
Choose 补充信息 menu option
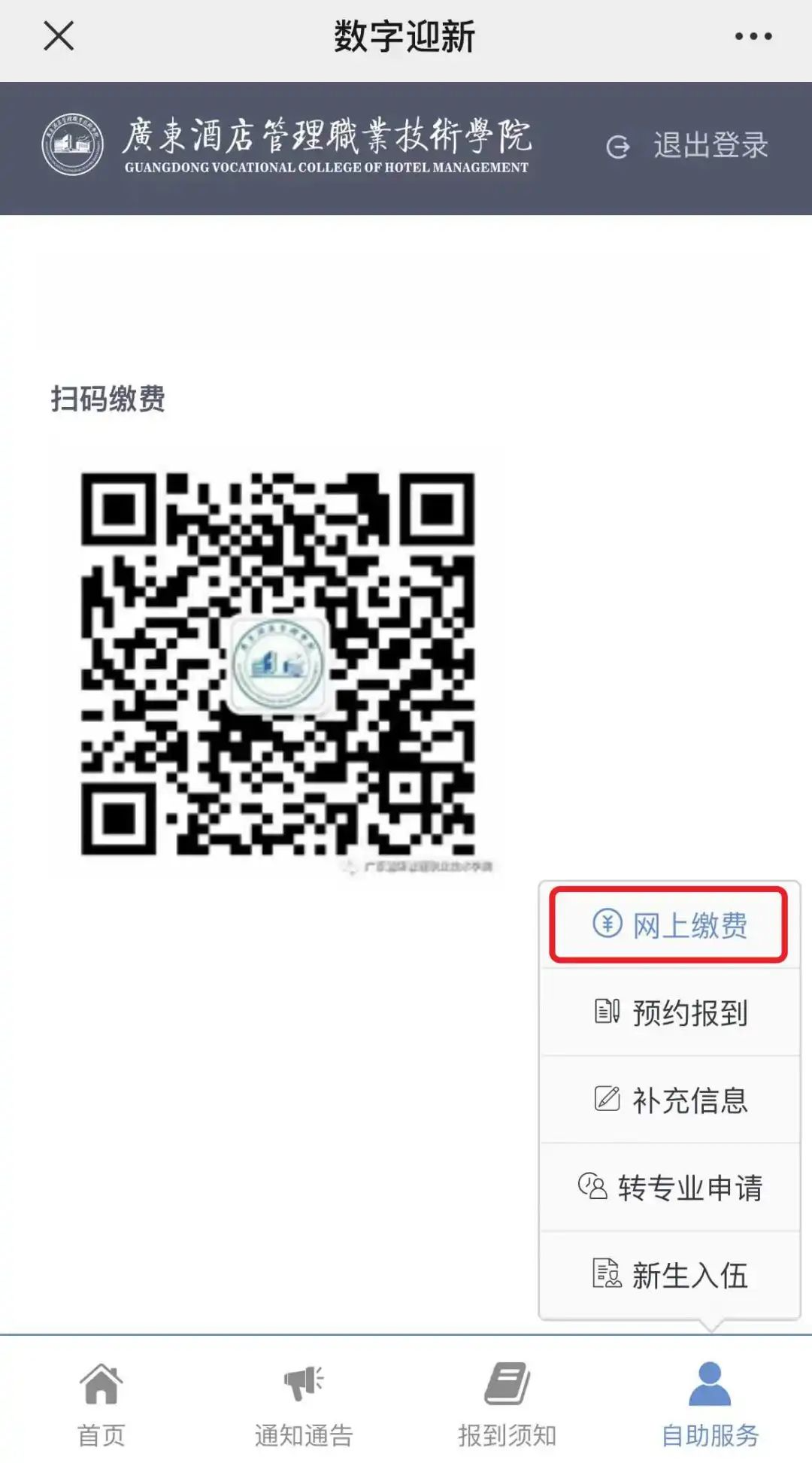point(669,1100)
